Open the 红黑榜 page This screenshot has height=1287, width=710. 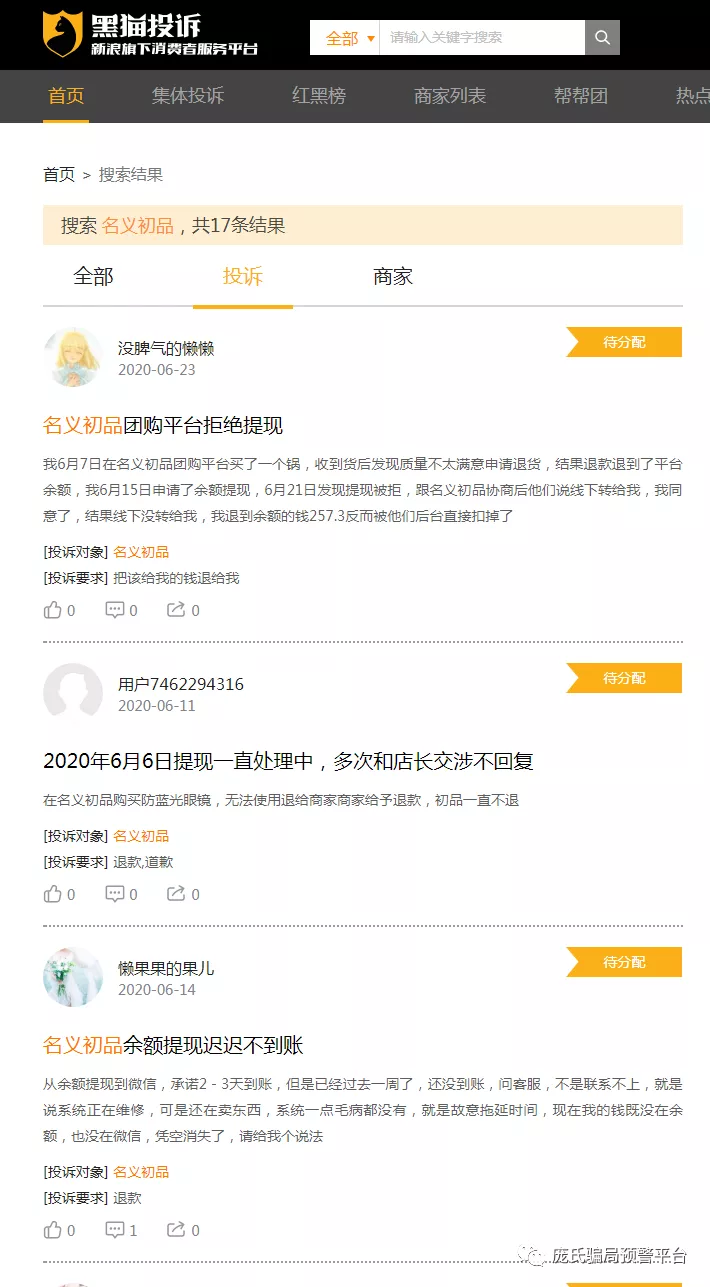point(319,96)
